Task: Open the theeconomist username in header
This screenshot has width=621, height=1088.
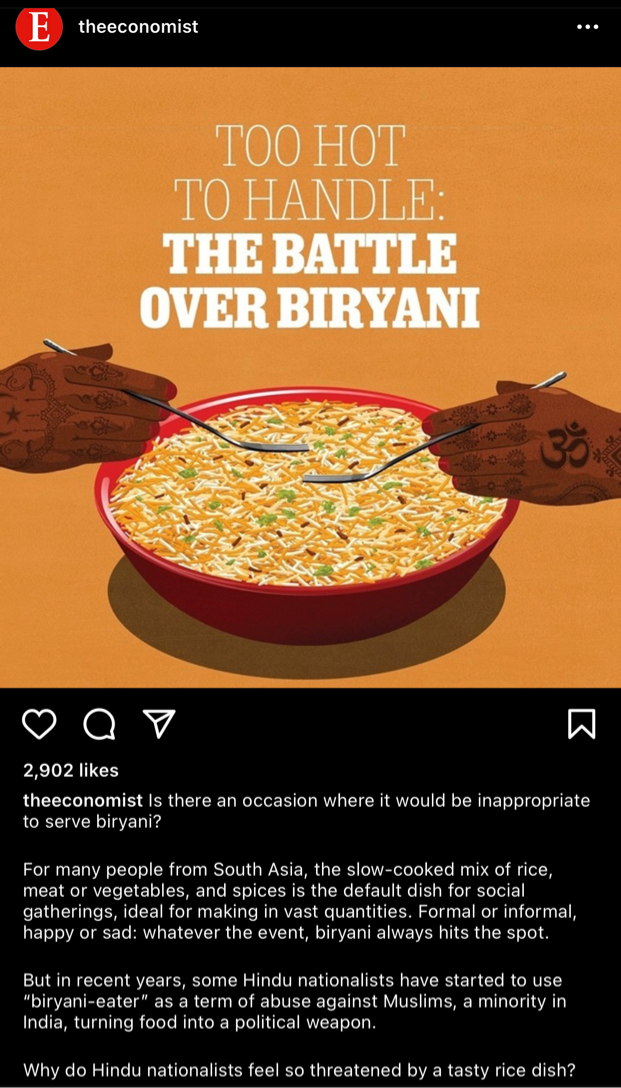Action: [x=138, y=27]
